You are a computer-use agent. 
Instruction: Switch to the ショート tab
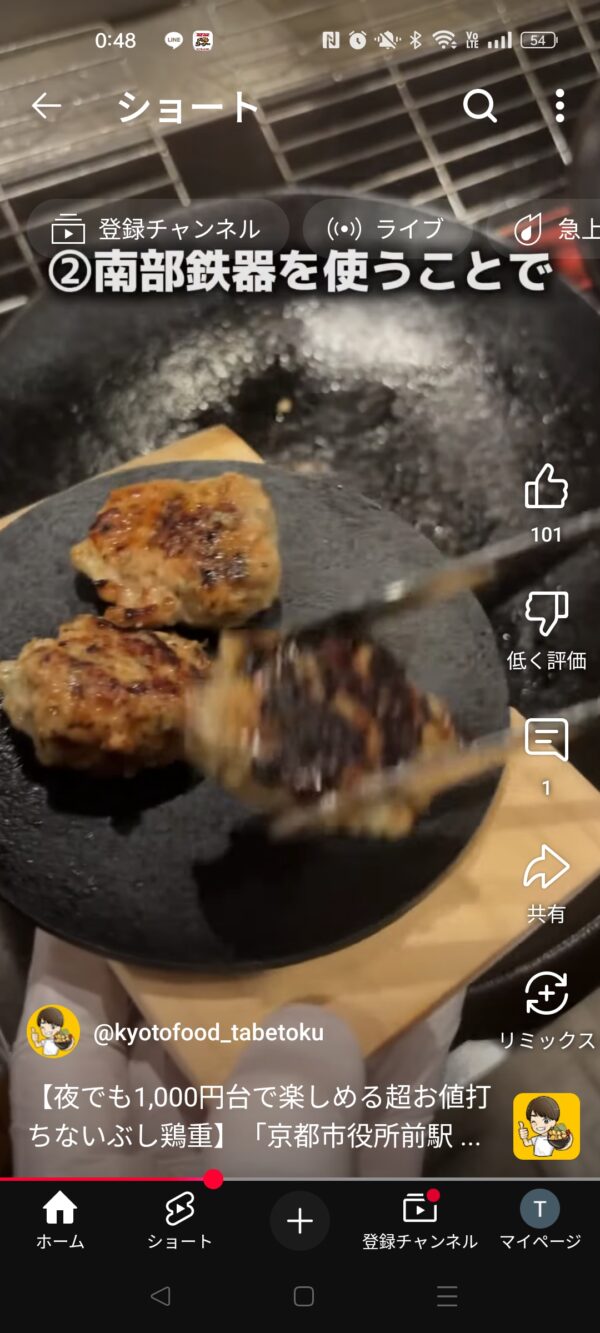click(180, 1221)
